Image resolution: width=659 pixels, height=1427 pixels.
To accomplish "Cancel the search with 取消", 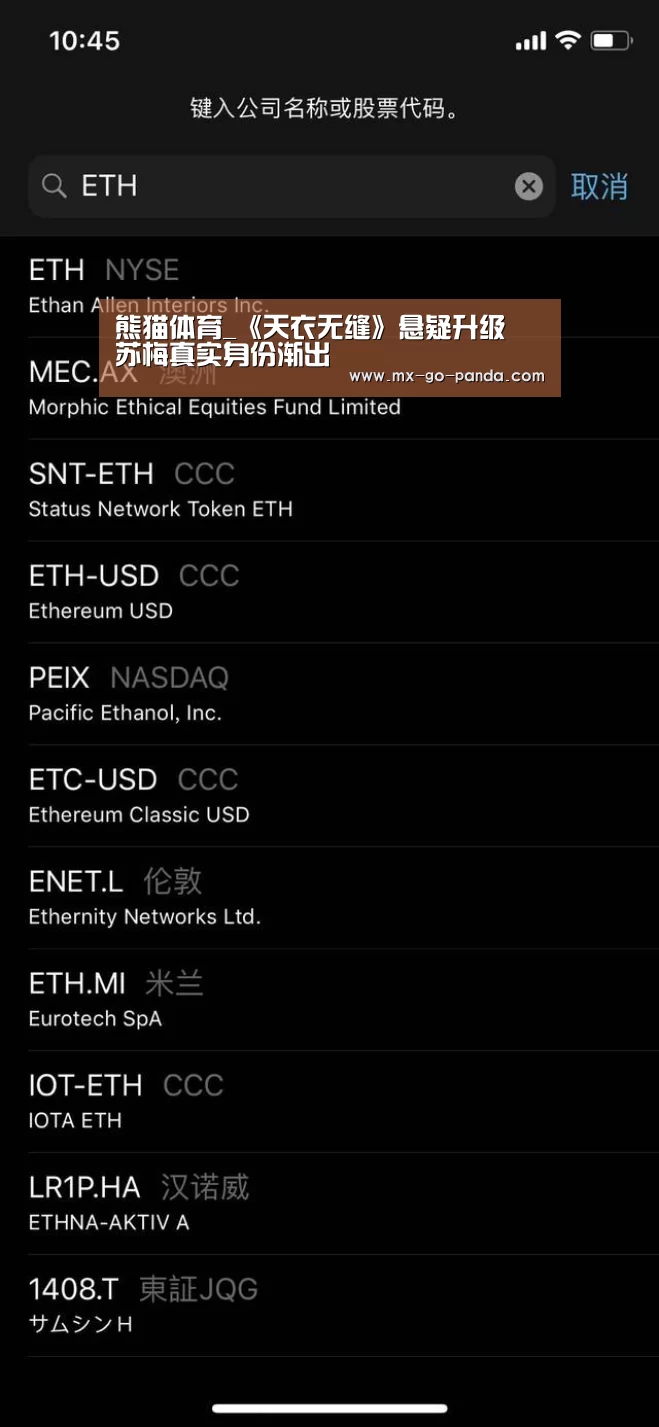I will [x=599, y=186].
